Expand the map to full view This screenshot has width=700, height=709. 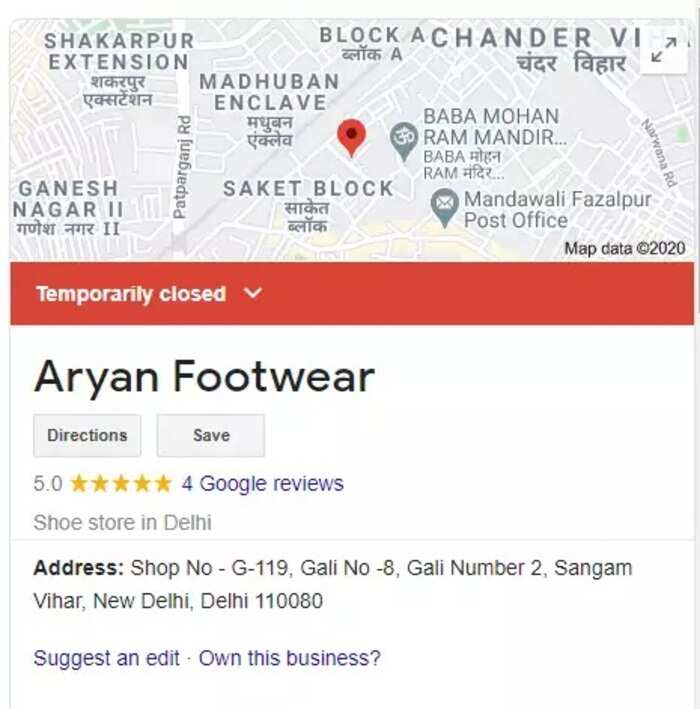pyautogui.click(x=663, y=49)
